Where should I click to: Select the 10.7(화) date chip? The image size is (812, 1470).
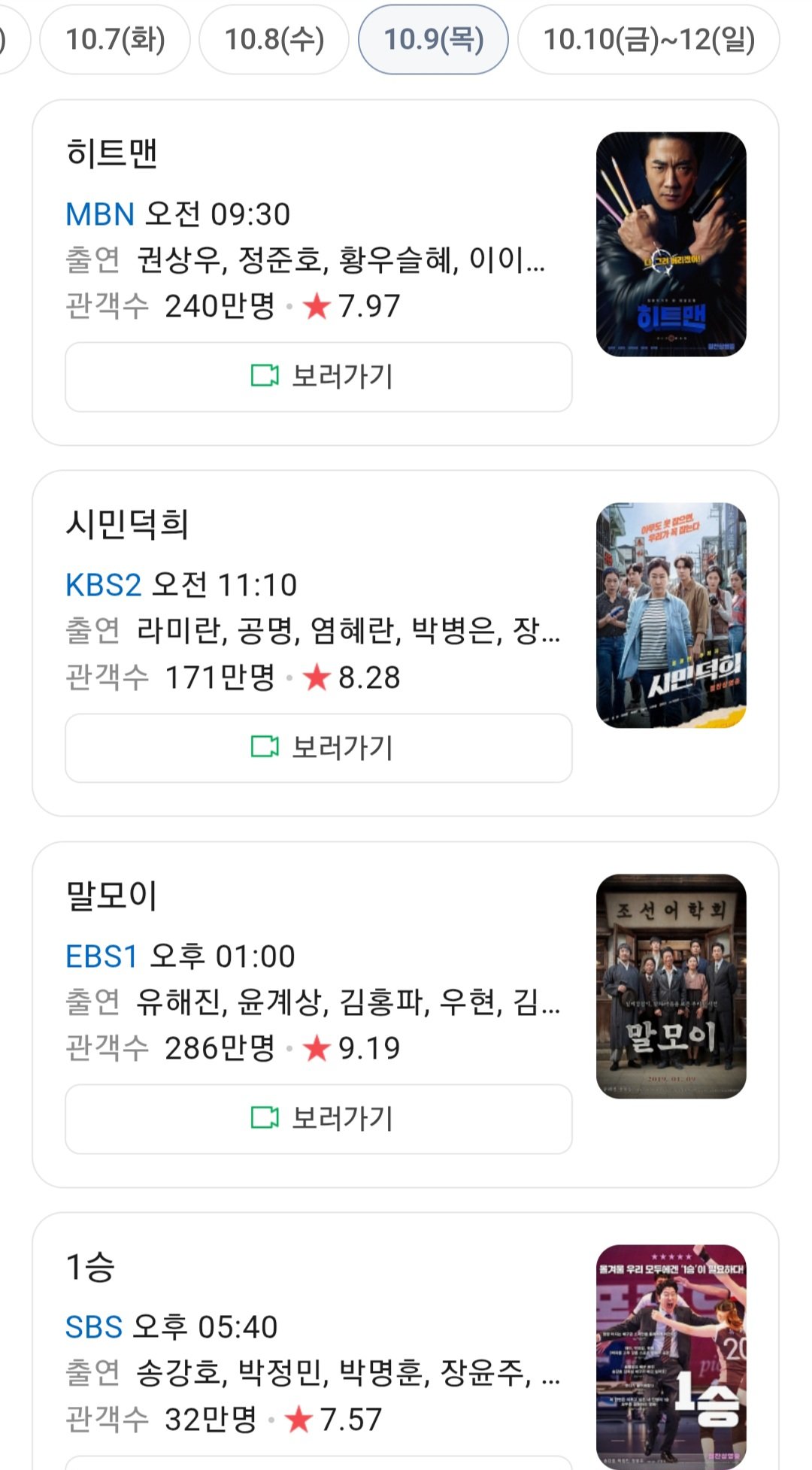[115, 40]
